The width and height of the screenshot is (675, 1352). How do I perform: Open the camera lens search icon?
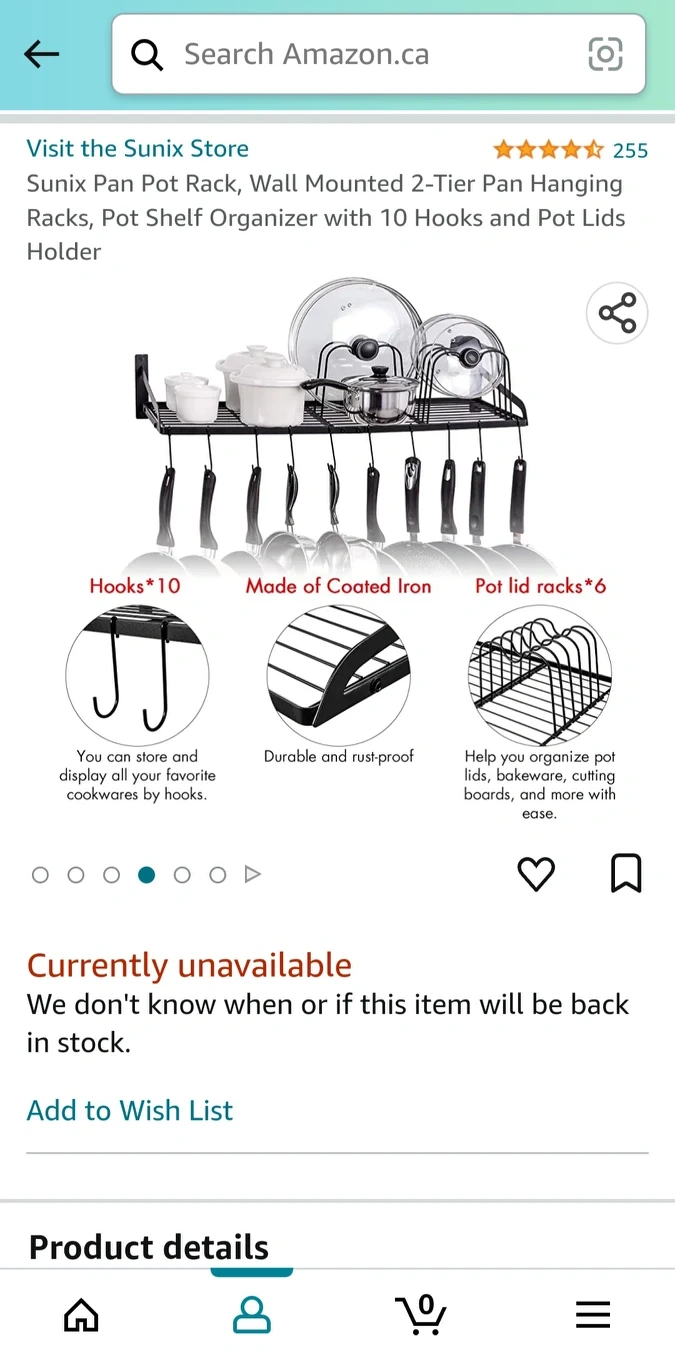click(605, 54)
